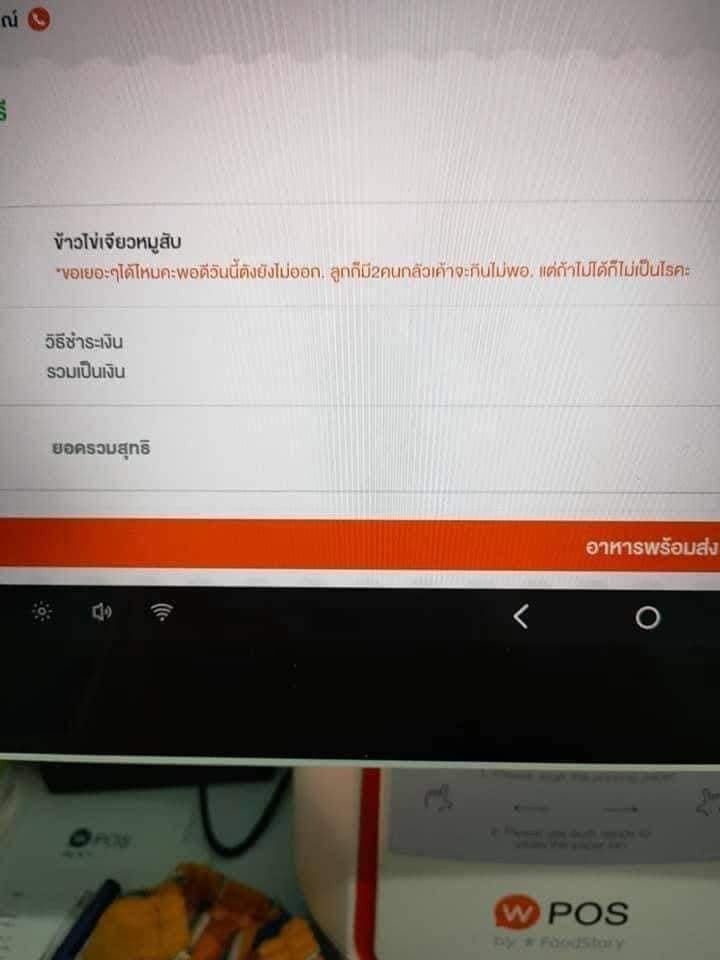Open the volume control speaker icon
The width and height of the screenshot is (720, 960).
click(x=101, y=612)
